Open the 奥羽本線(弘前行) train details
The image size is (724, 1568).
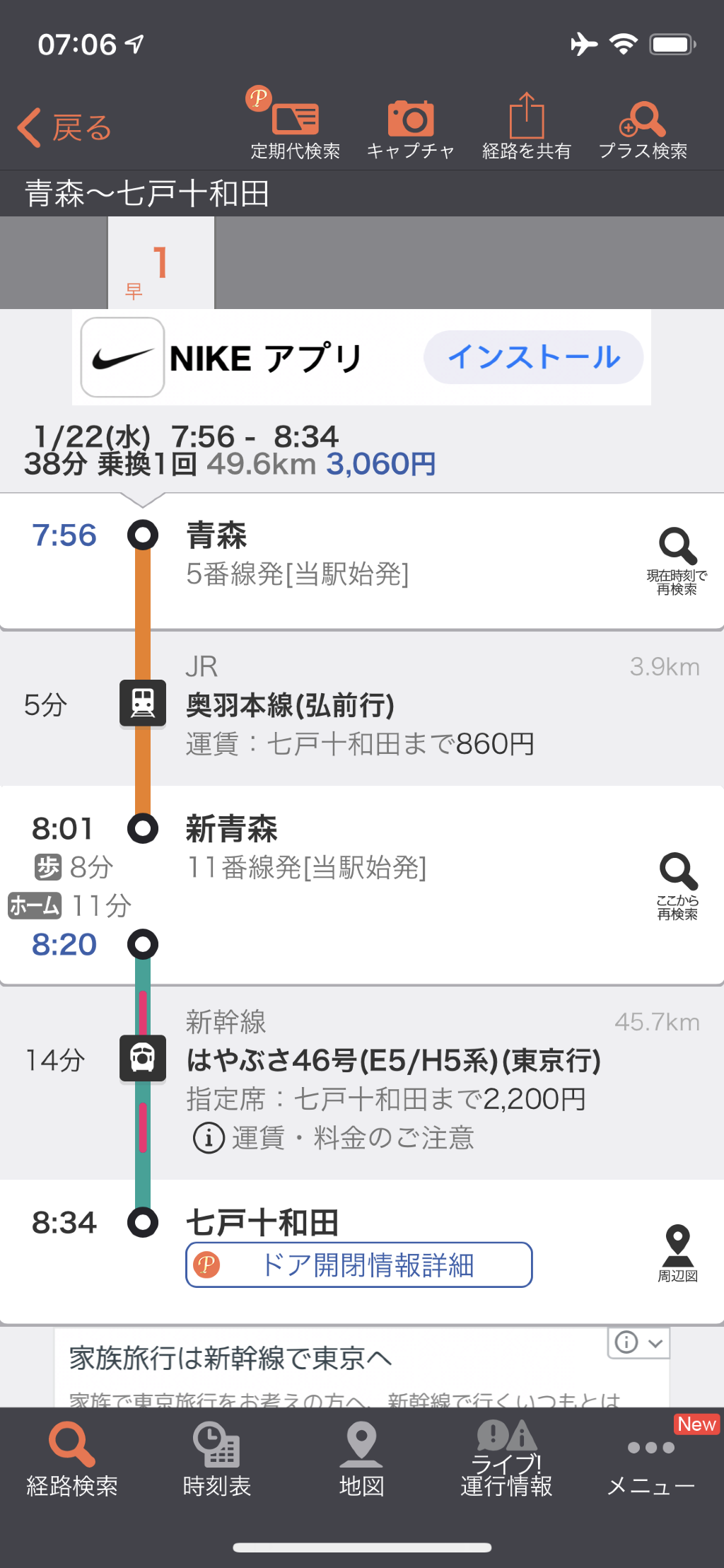[x=290, y=705]
